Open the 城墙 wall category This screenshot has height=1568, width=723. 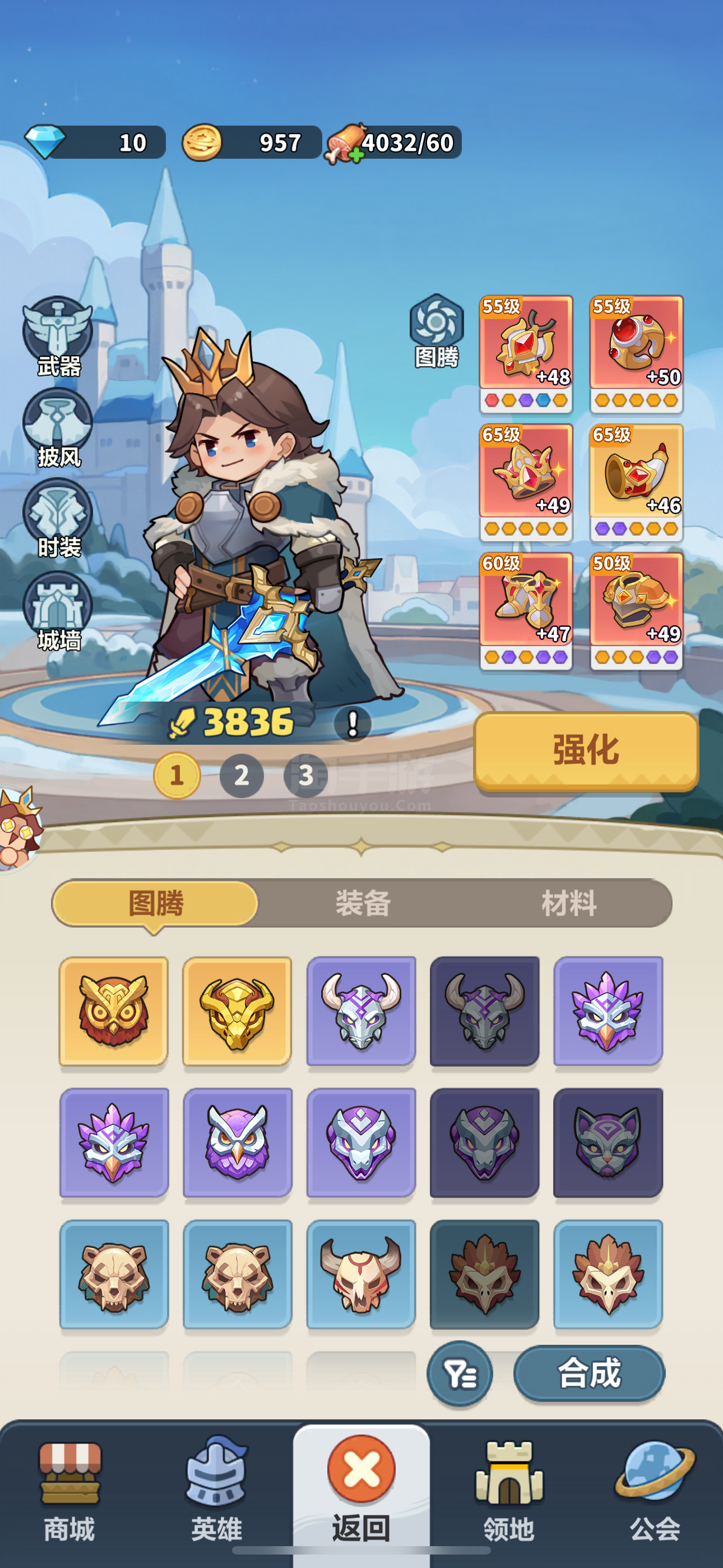[x=58, y=611]
